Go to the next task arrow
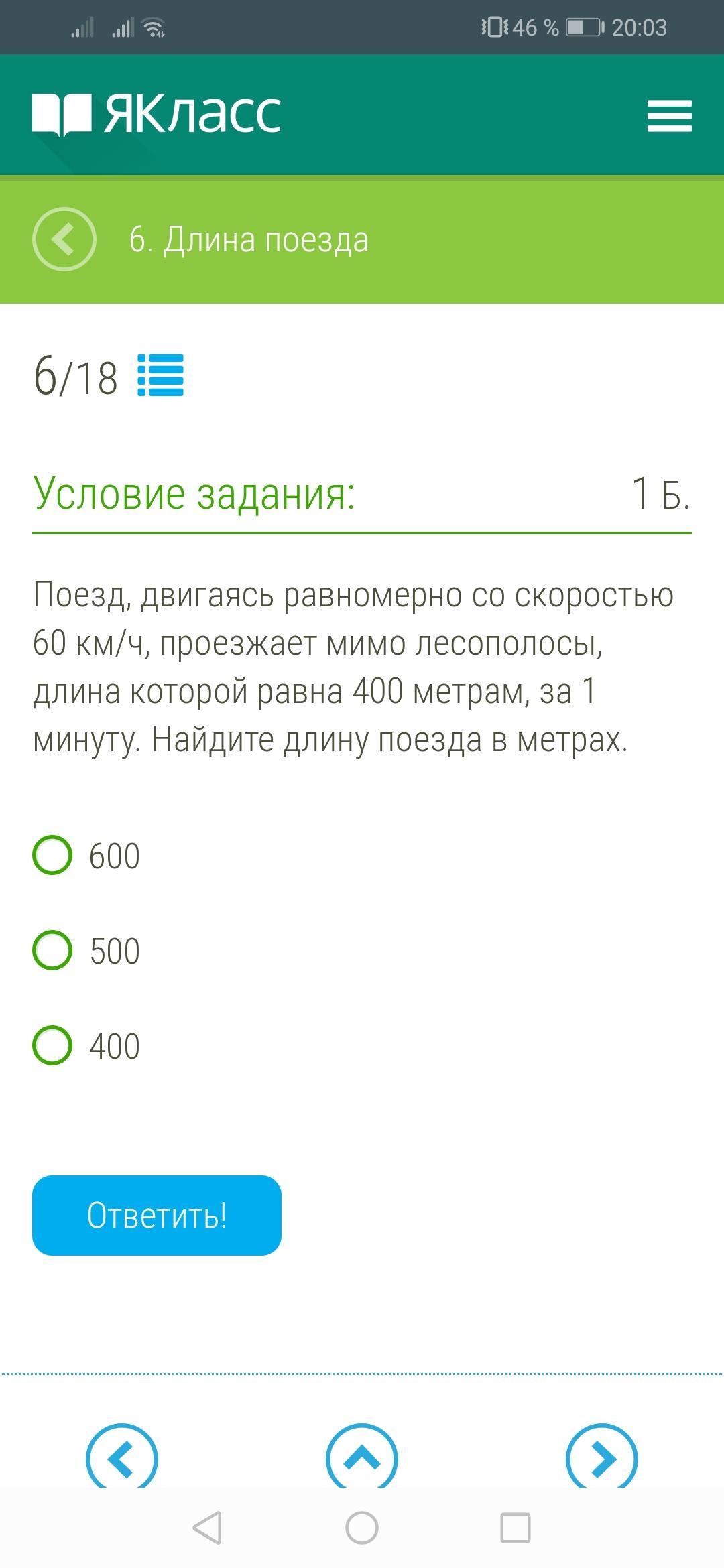 pyautogui.click(x=602, y=1456)
